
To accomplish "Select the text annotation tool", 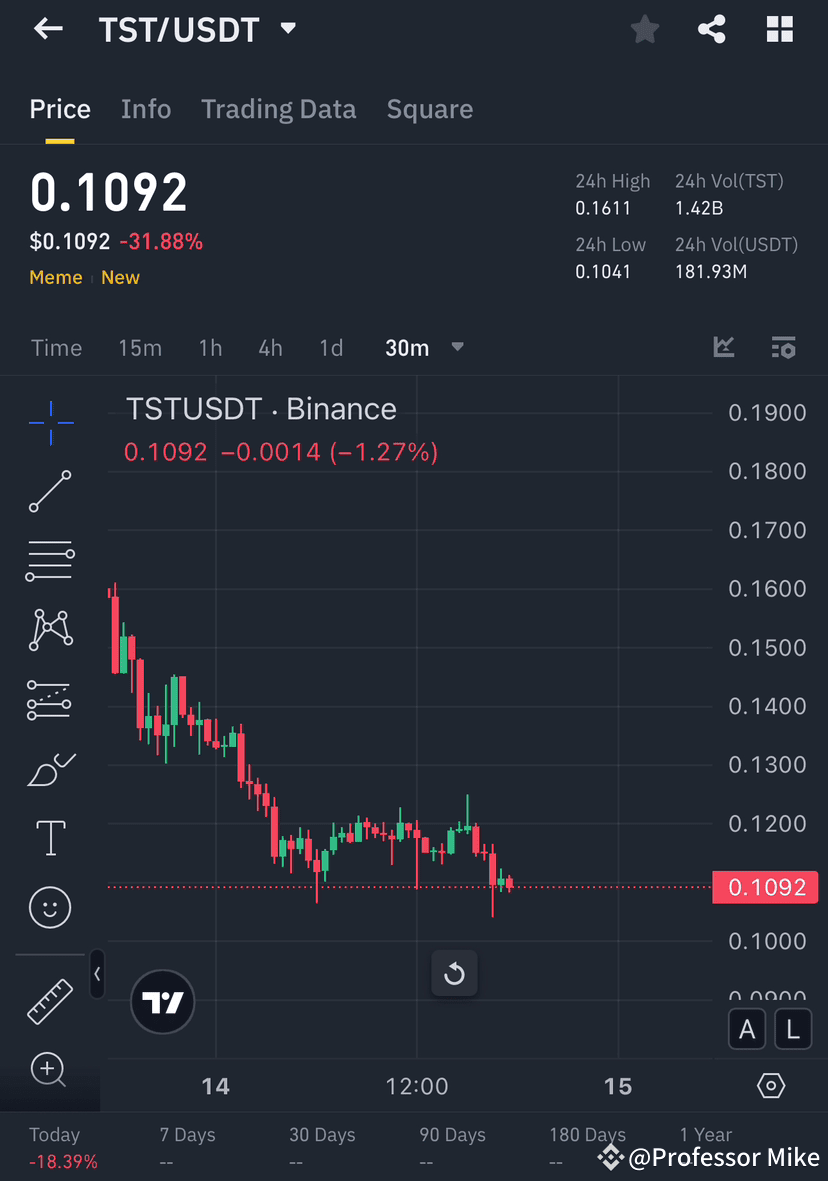I will point(50,838).
